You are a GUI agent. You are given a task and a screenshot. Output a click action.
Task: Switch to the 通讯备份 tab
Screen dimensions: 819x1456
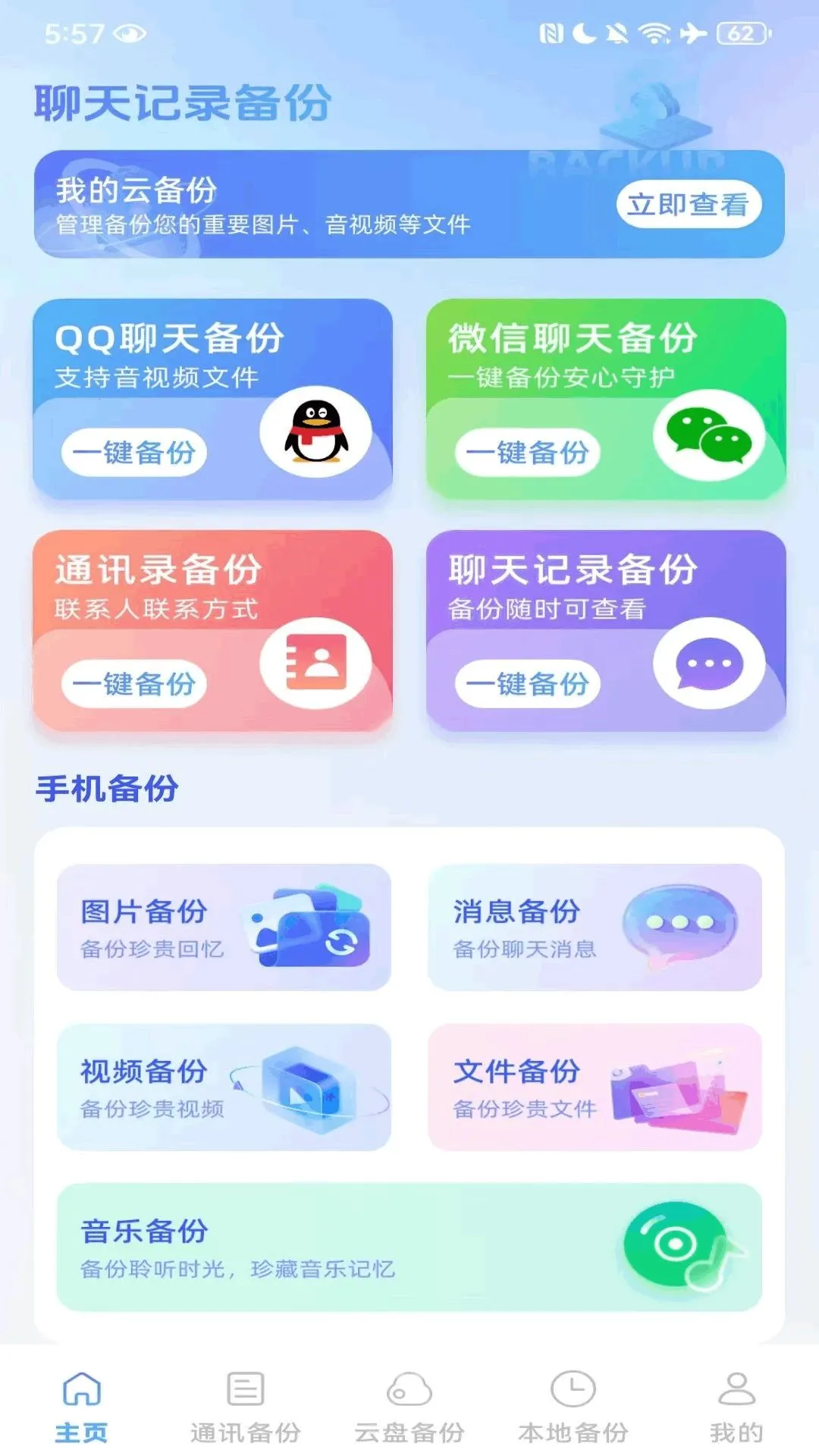click(246, 1407)
